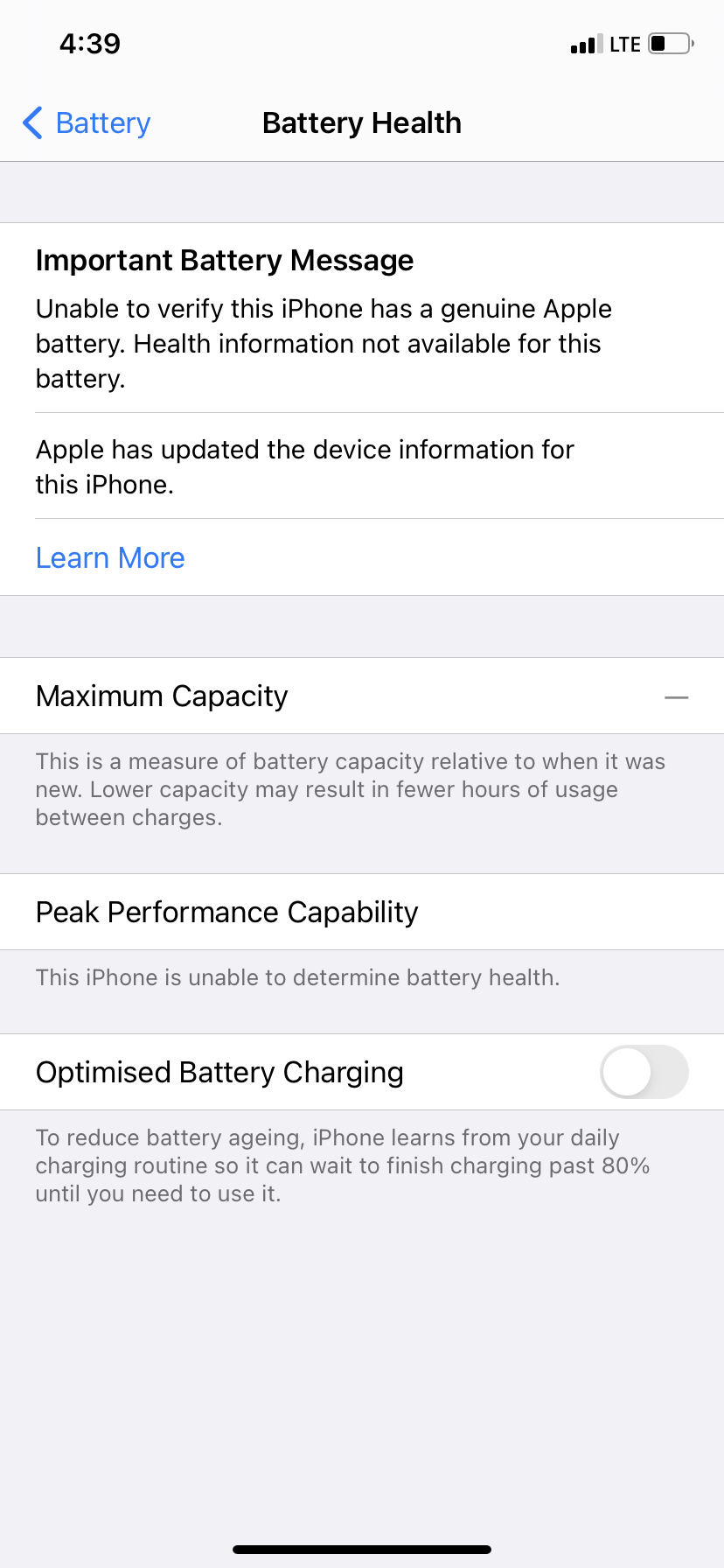The width and height of the screenshot is (724, 1568).
Task: Go back to Battery settings
Action: (x=87, y=123)
